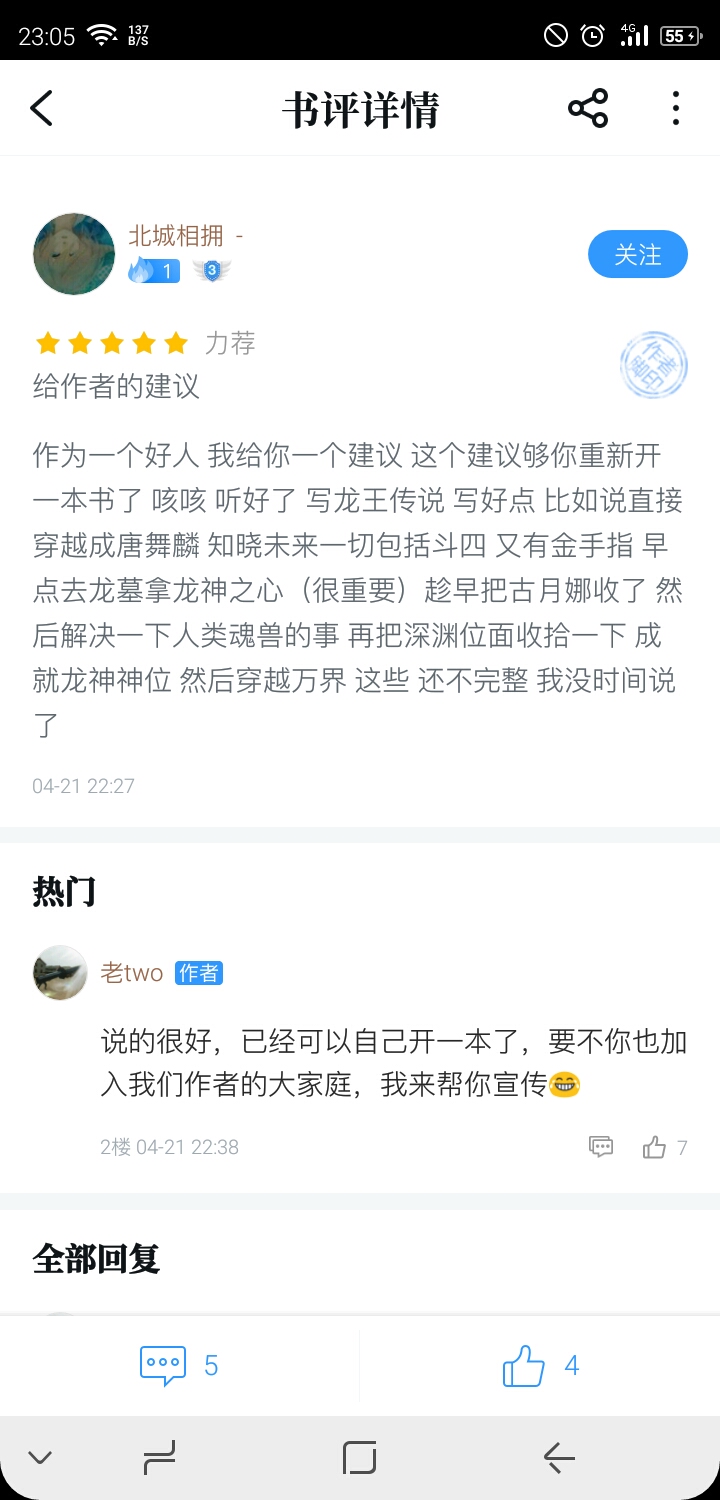
Task: Like 老two's comment with 7 likes
Action: click(655, 1147)
